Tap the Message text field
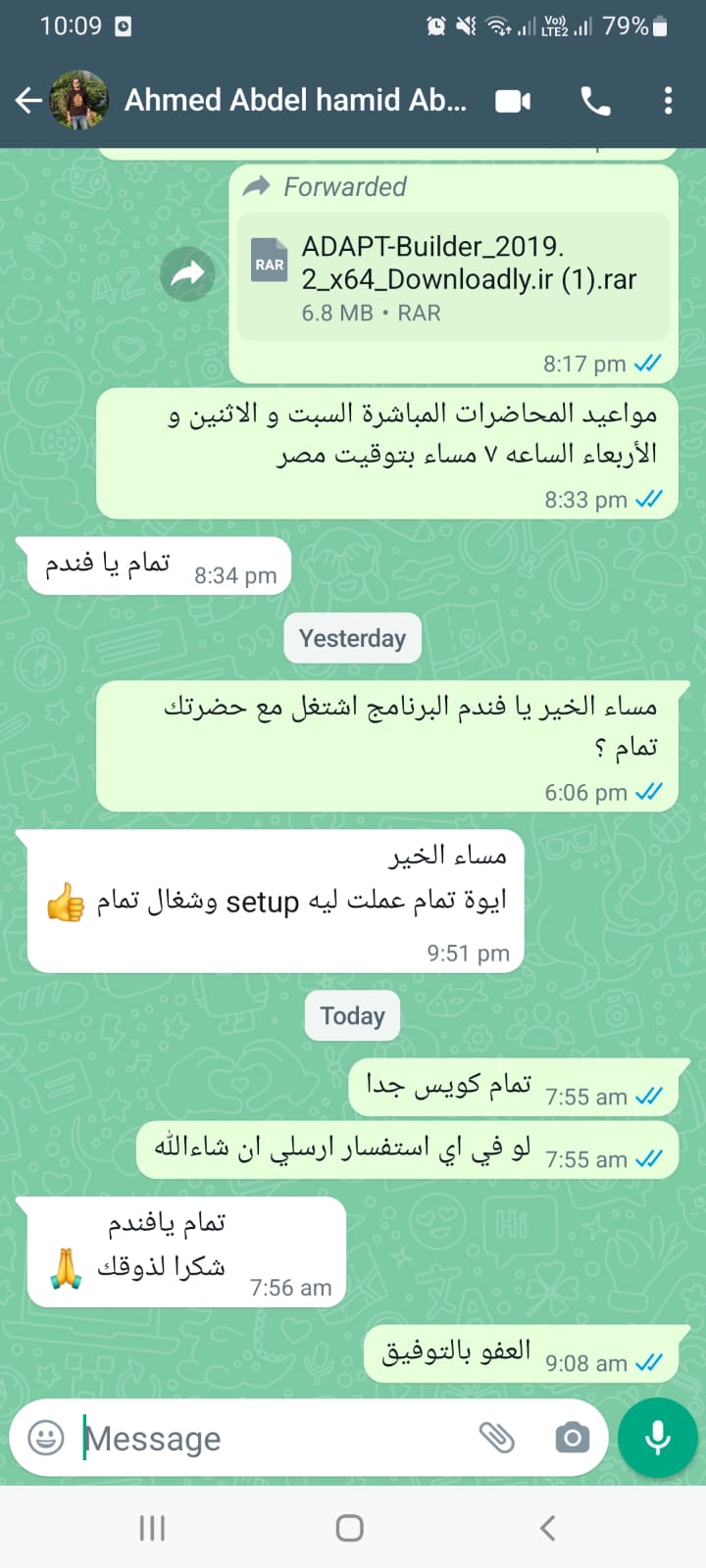This screenshot has width=706, height=1568. click(x=275, y=1439)
